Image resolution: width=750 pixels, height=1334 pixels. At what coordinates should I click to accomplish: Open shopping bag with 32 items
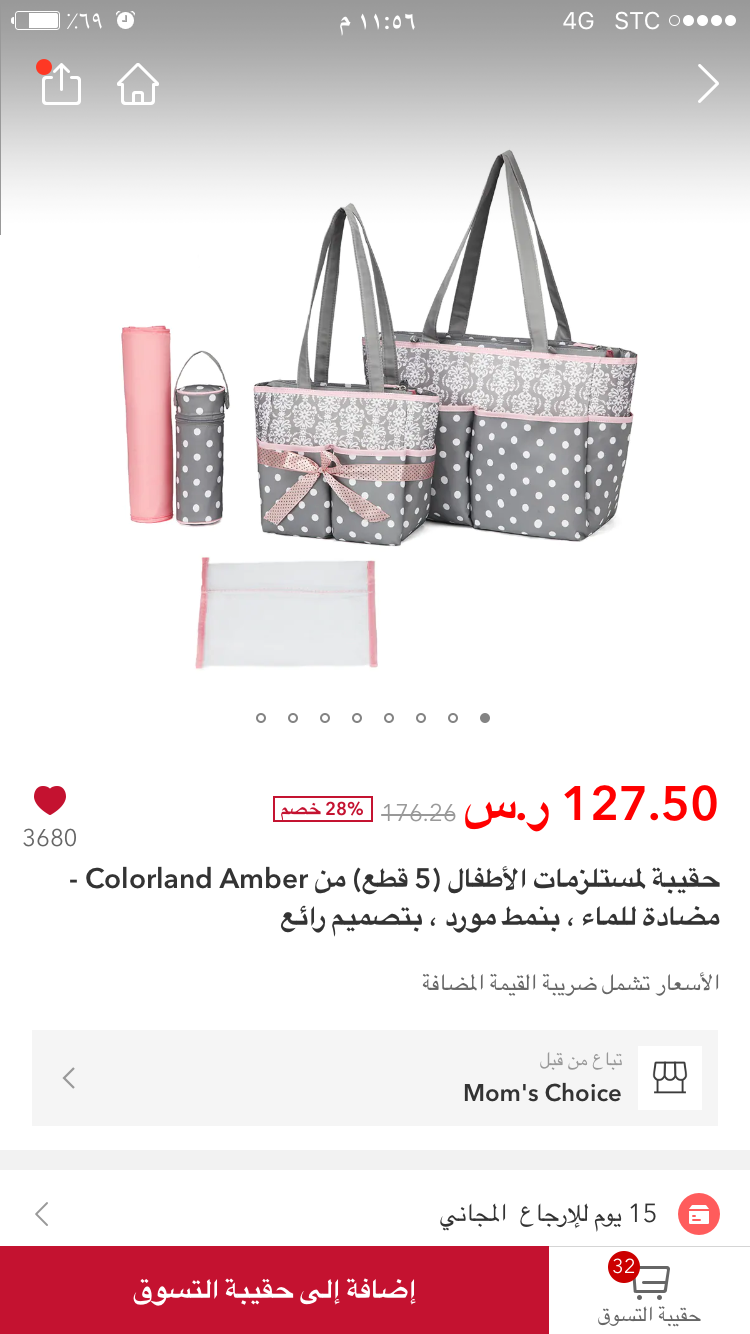tap(650, 1290)
